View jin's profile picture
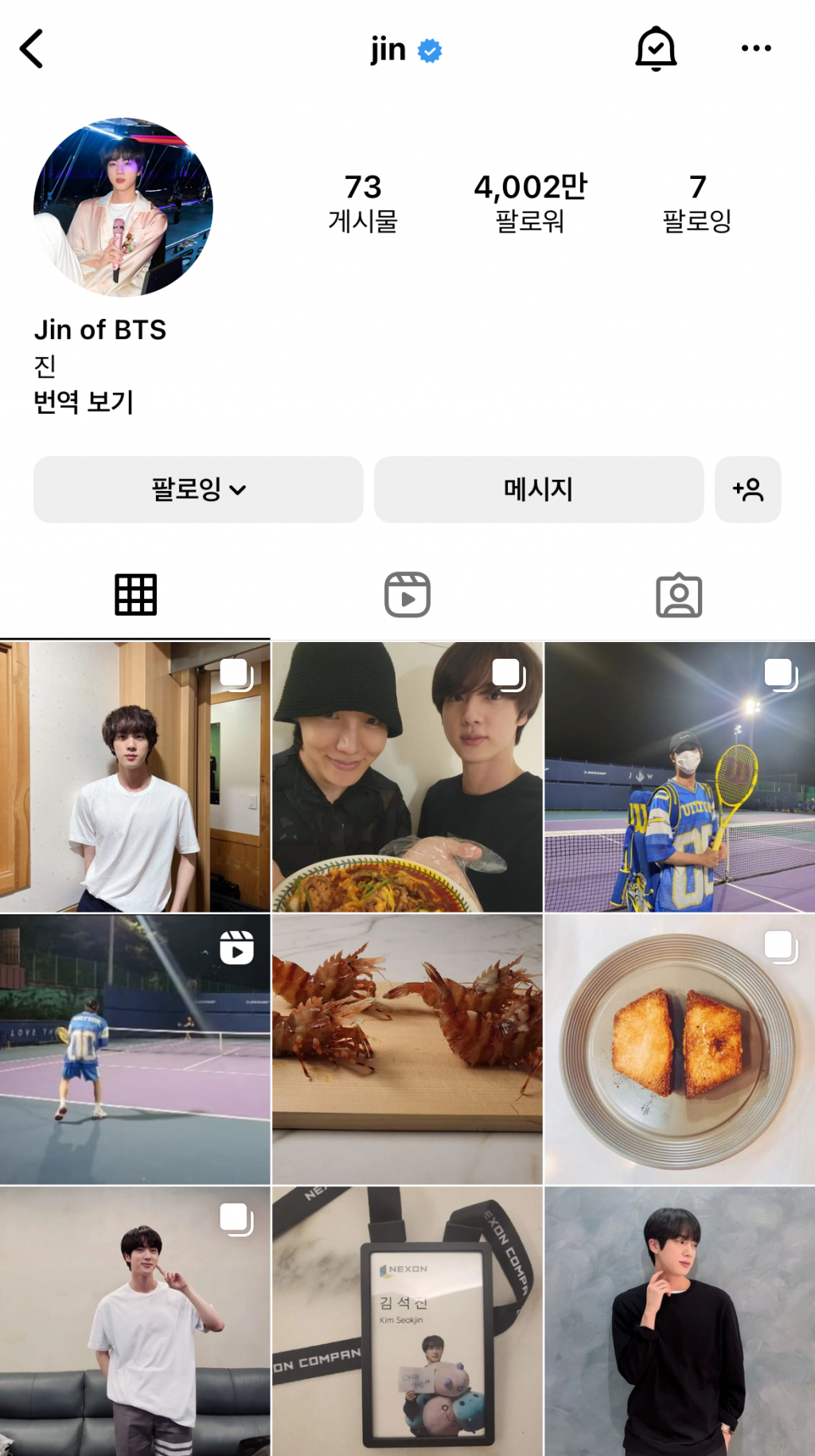 tap(123, 208)
